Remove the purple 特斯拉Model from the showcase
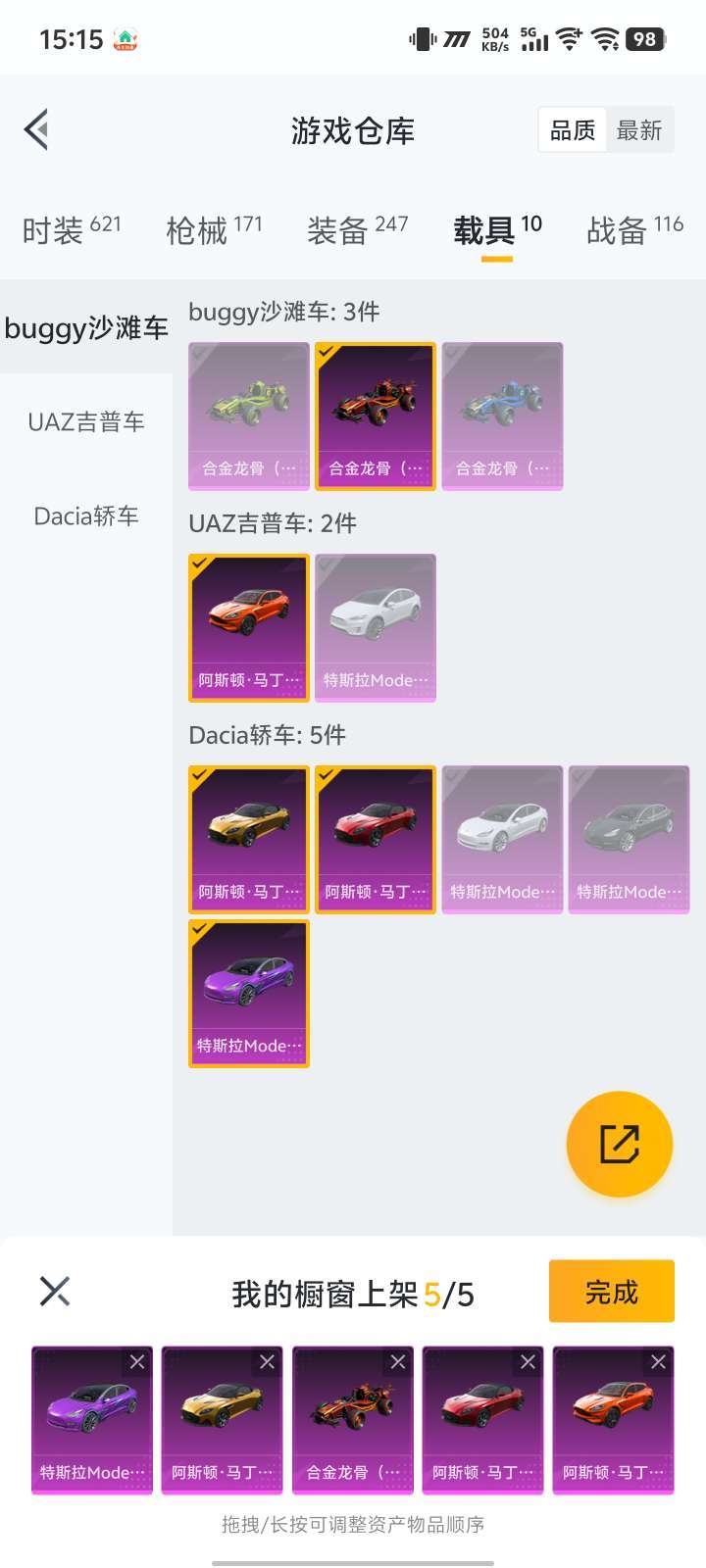The width and height of the screenshot is (706, 1568). point(137,1362)
